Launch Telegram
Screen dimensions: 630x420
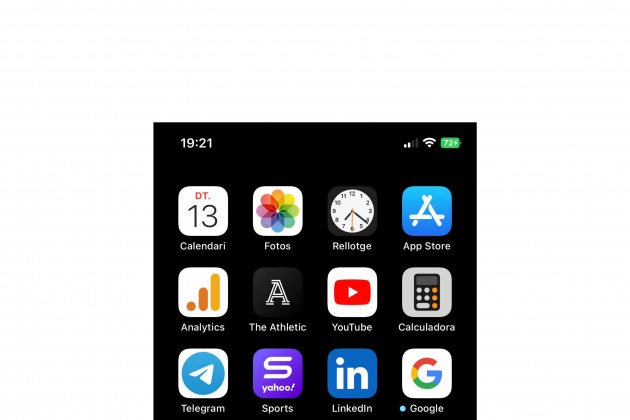pyautogui.click(x=203, y=373)
